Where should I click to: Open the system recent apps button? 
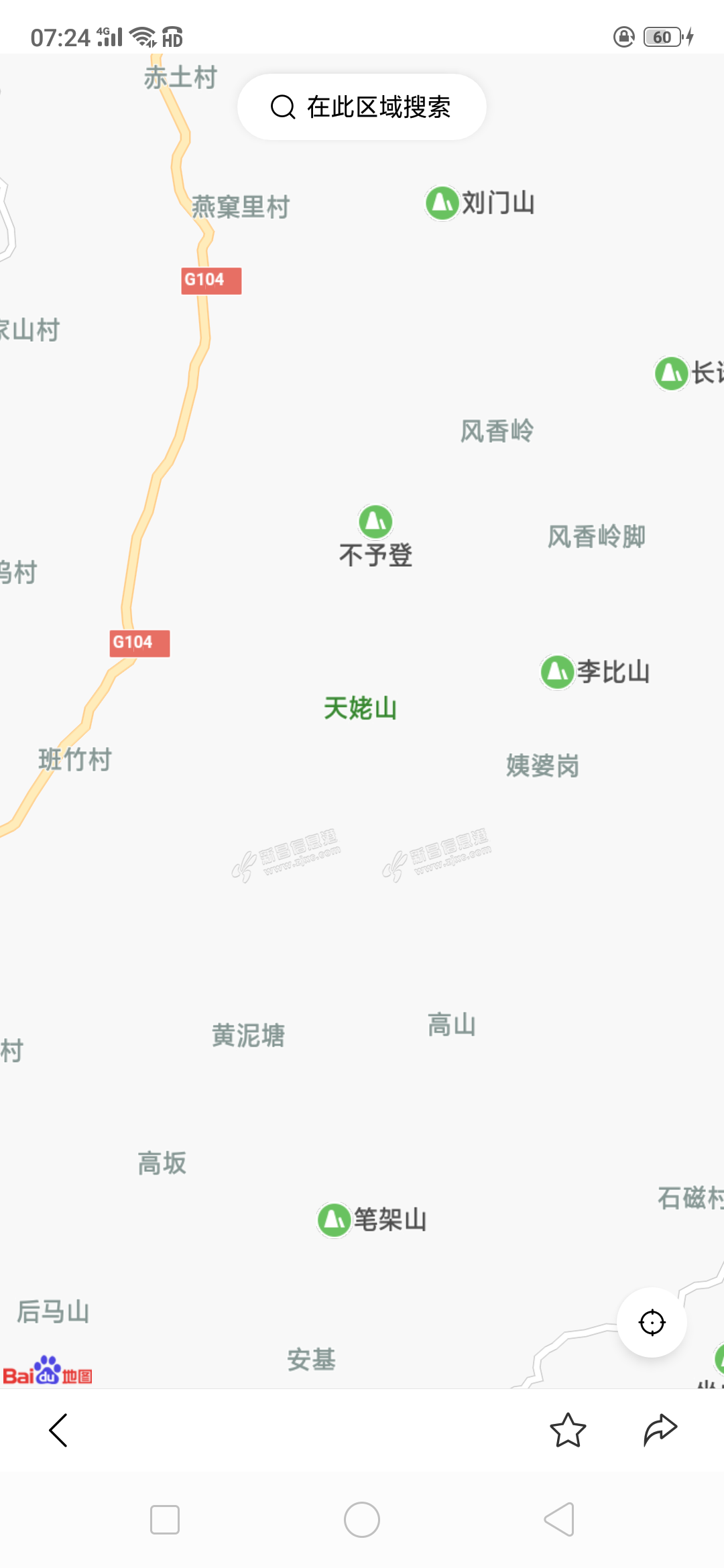point(165,1519)
